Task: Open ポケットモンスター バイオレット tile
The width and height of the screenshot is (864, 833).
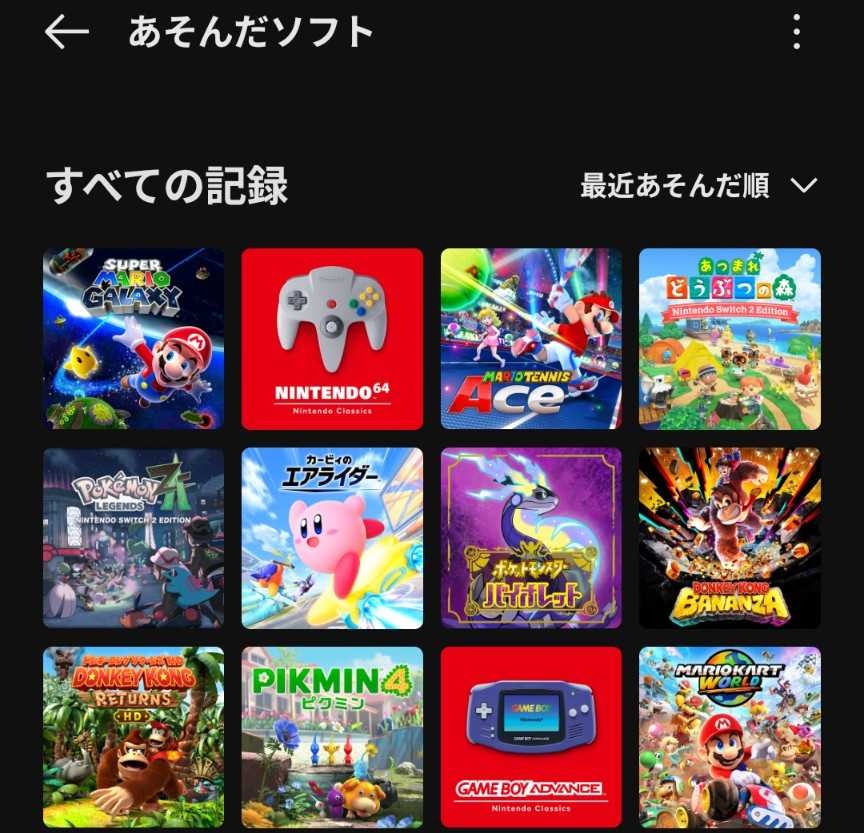Action: [x=531, y=538]
